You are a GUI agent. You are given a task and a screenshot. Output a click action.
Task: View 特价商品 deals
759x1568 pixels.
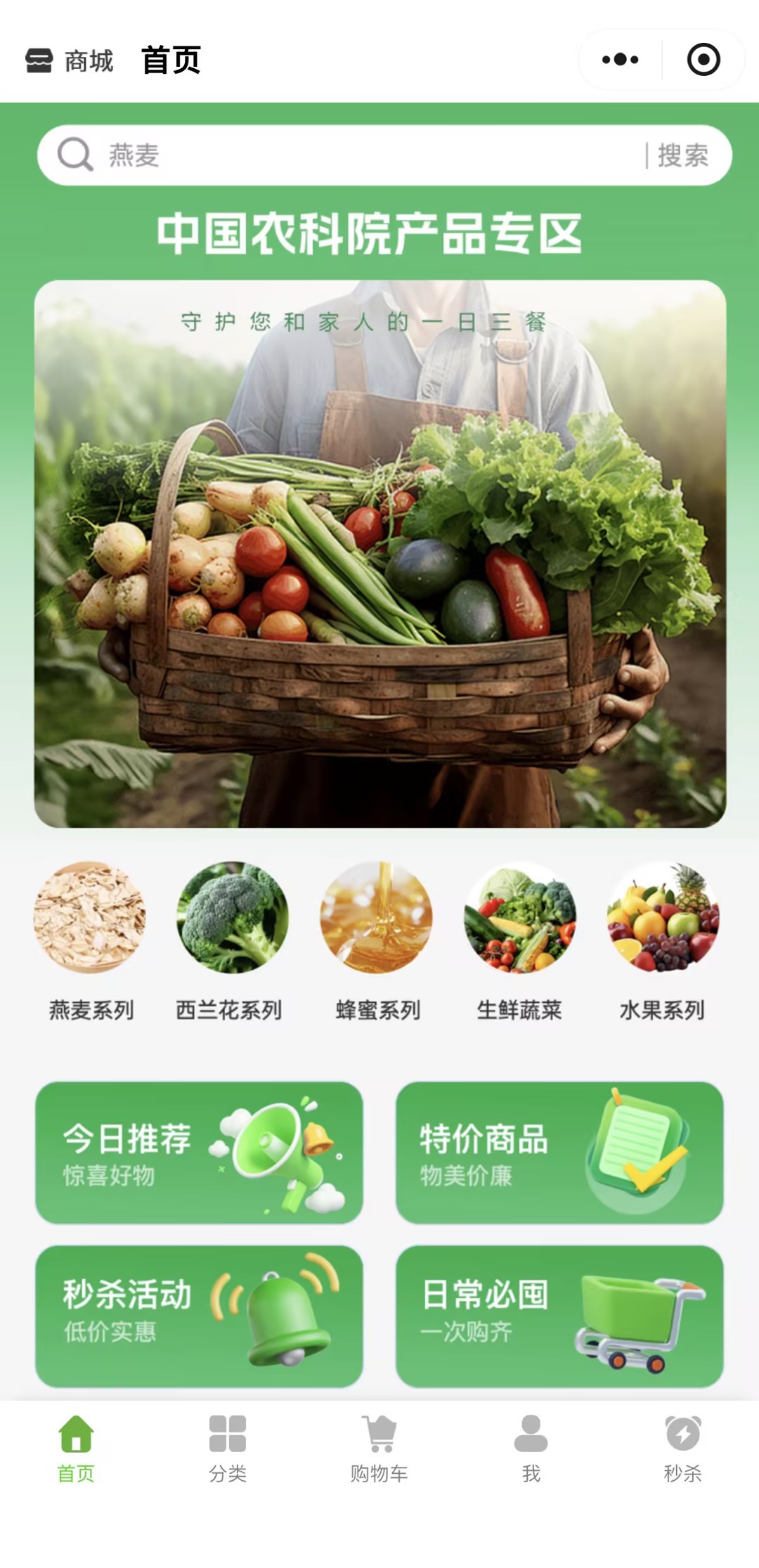(559, 1153)
